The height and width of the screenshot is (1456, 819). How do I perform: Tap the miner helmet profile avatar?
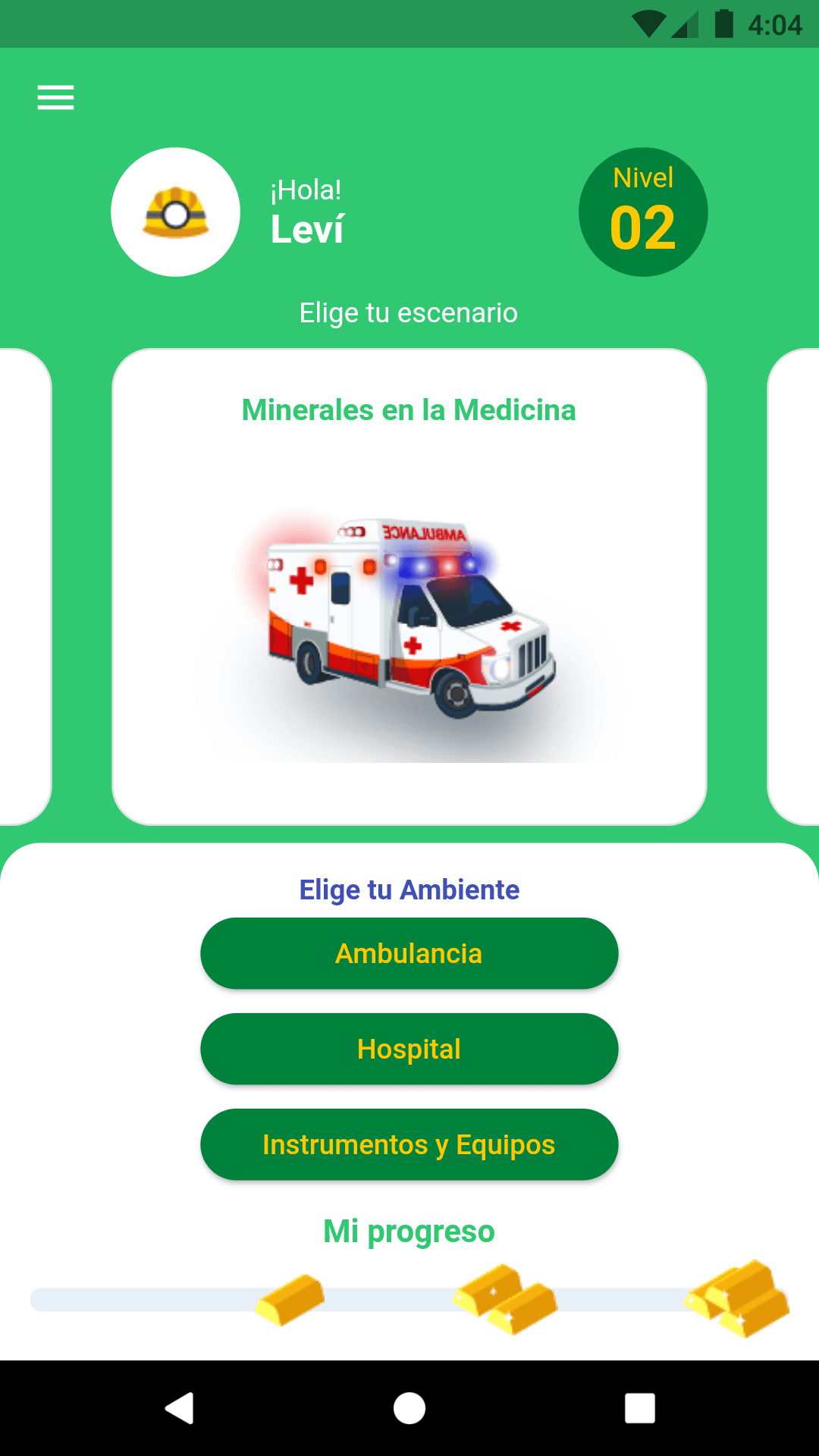[x=176, y=212]
